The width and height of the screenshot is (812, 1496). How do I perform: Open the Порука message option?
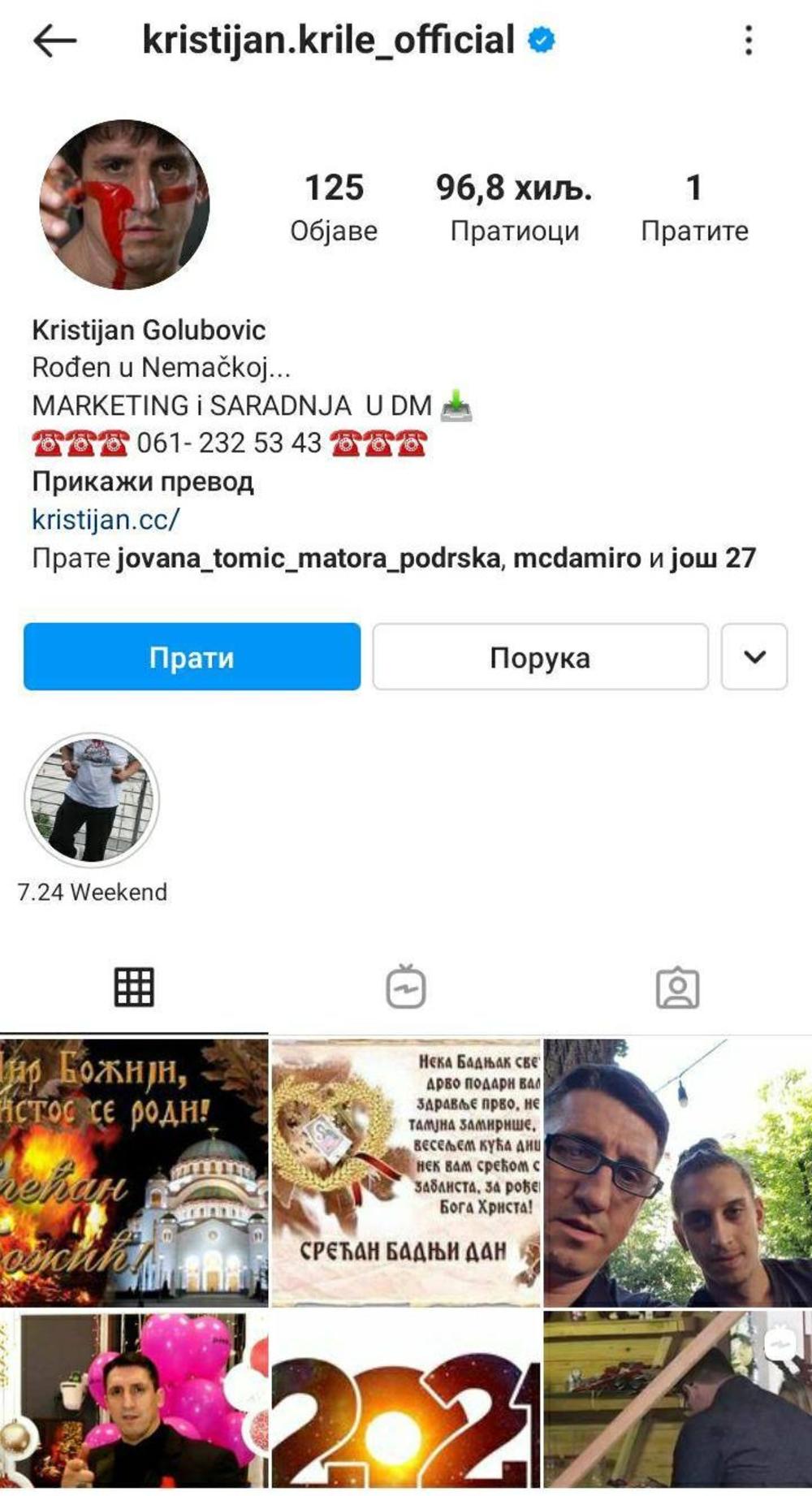click(x=540, y=656)
